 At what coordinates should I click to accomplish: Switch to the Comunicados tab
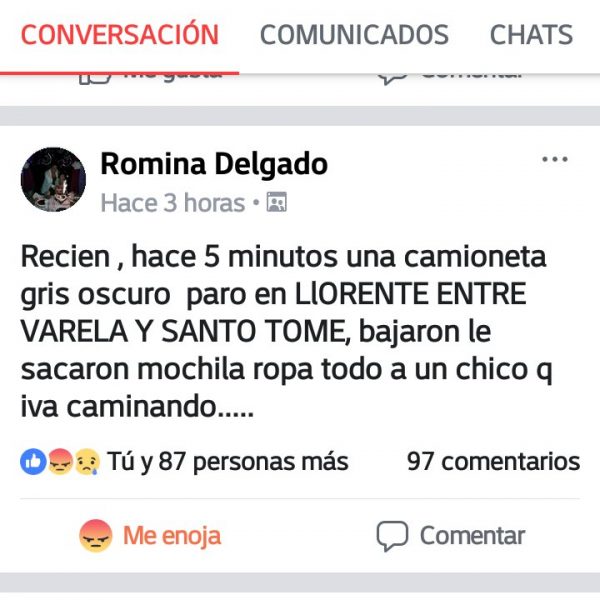click(354, 34)
